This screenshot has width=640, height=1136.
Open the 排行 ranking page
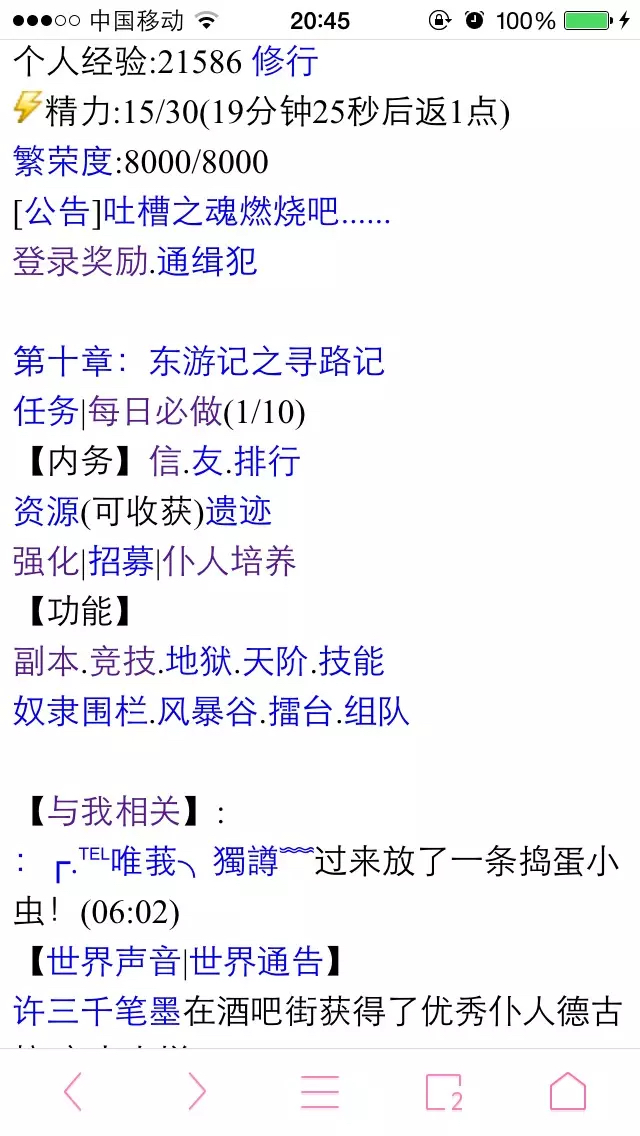267,462
